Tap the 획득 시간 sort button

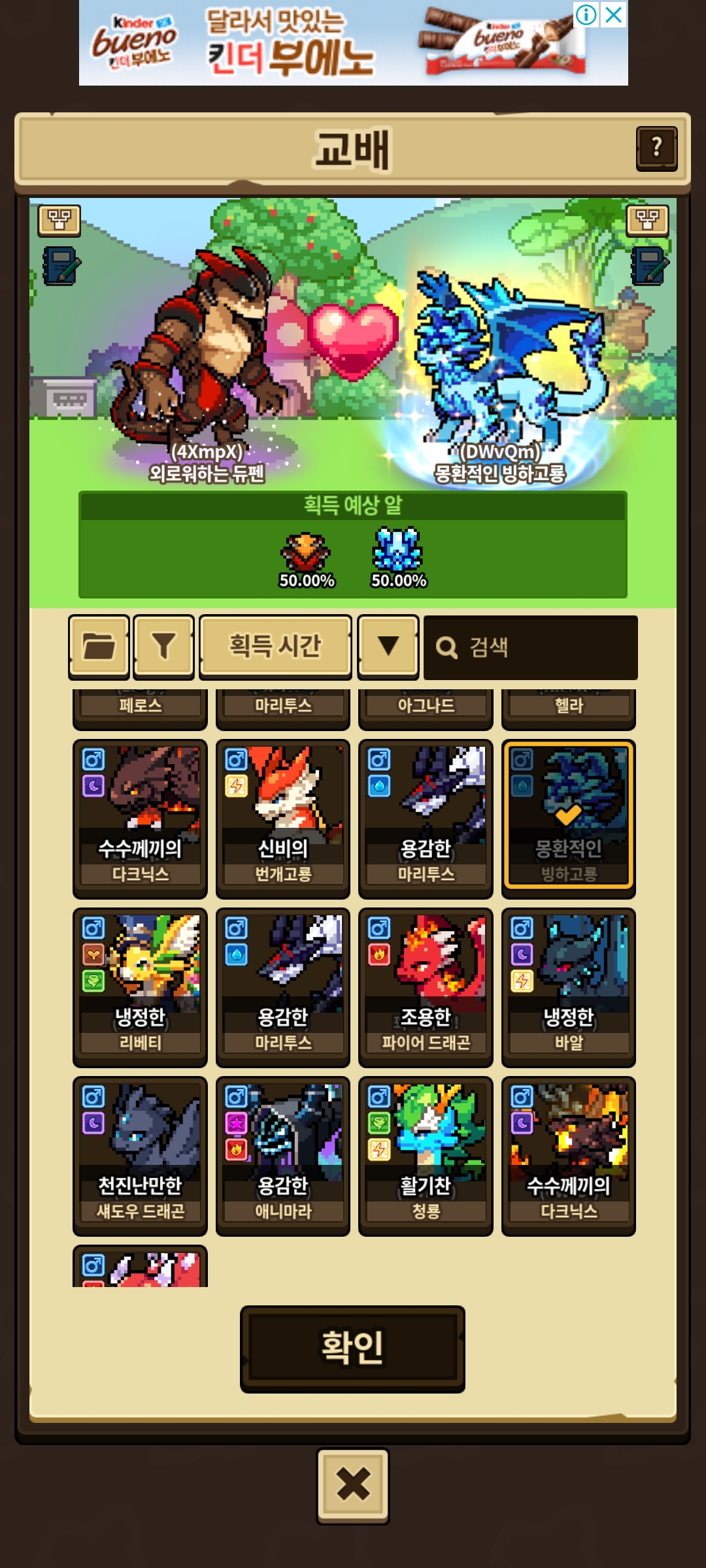(275, 647)
